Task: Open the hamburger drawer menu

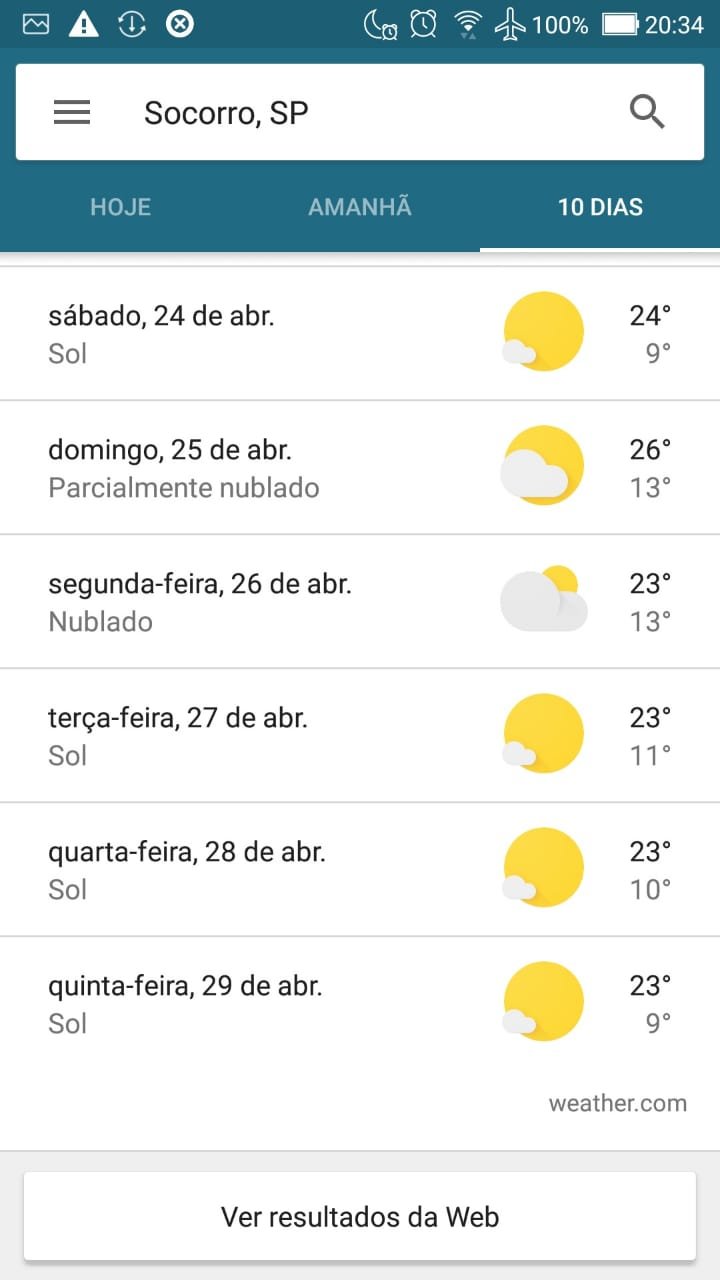Action: [x=72, y=113]
